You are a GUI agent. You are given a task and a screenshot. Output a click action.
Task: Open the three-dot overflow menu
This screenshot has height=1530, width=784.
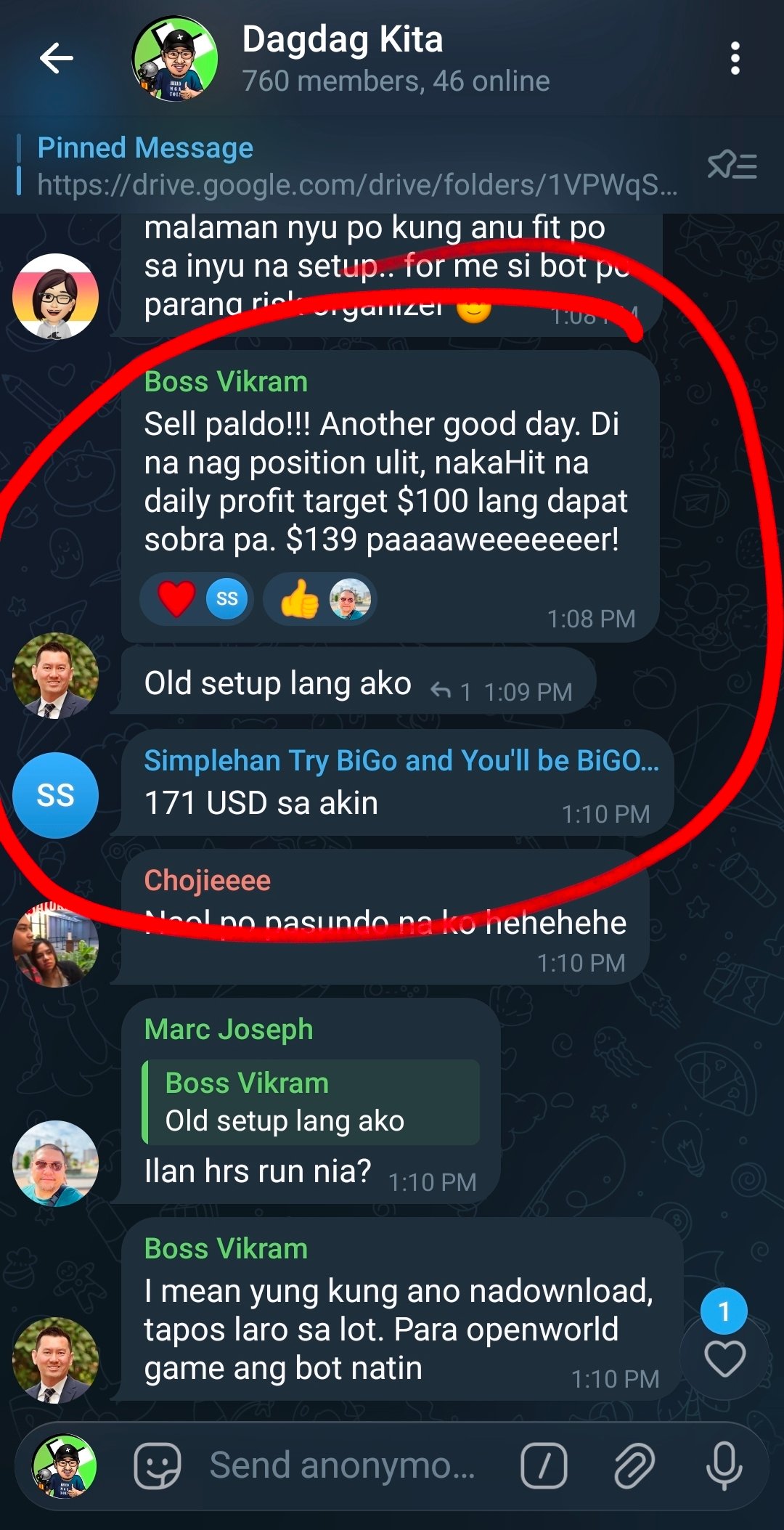pos(735,60)
